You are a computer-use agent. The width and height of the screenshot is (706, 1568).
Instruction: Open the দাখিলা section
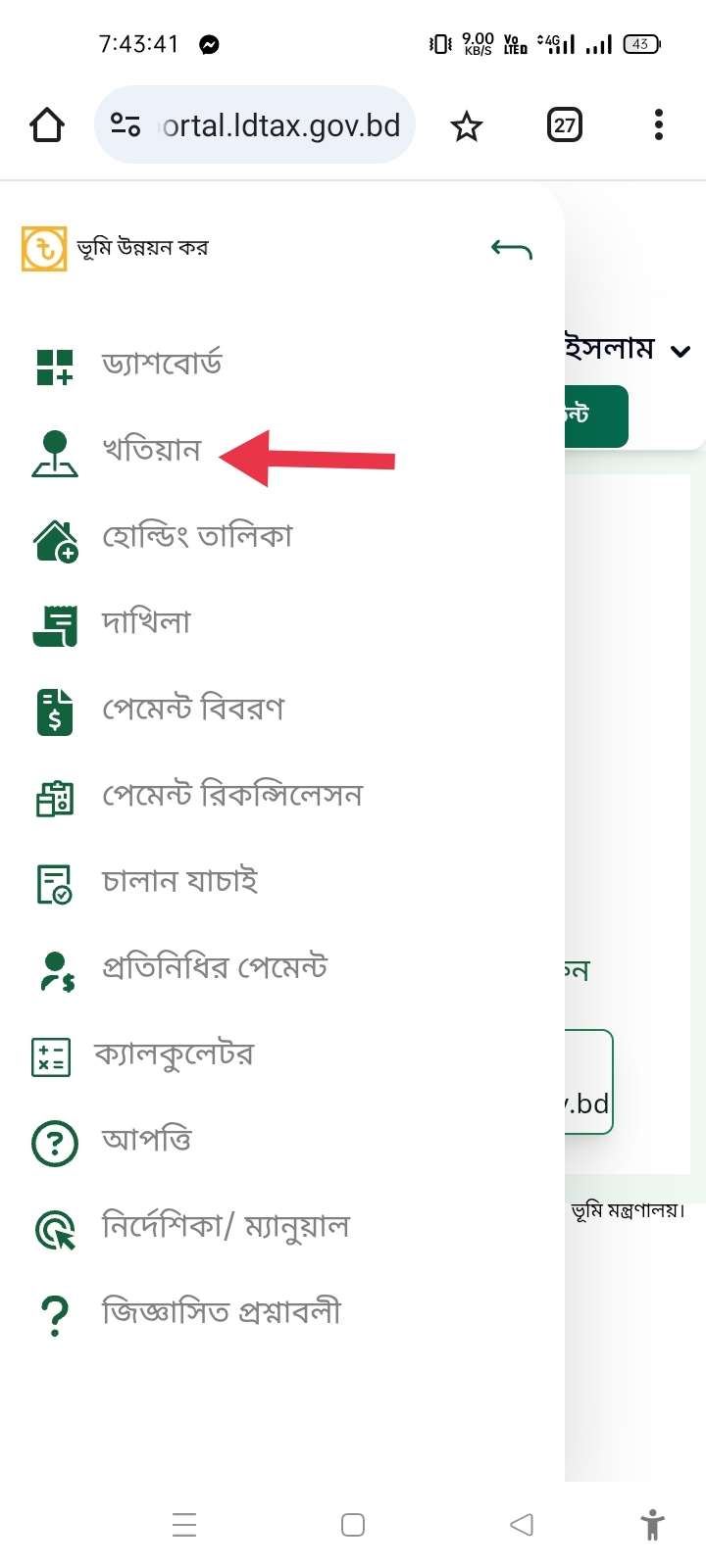coord(146,623)
